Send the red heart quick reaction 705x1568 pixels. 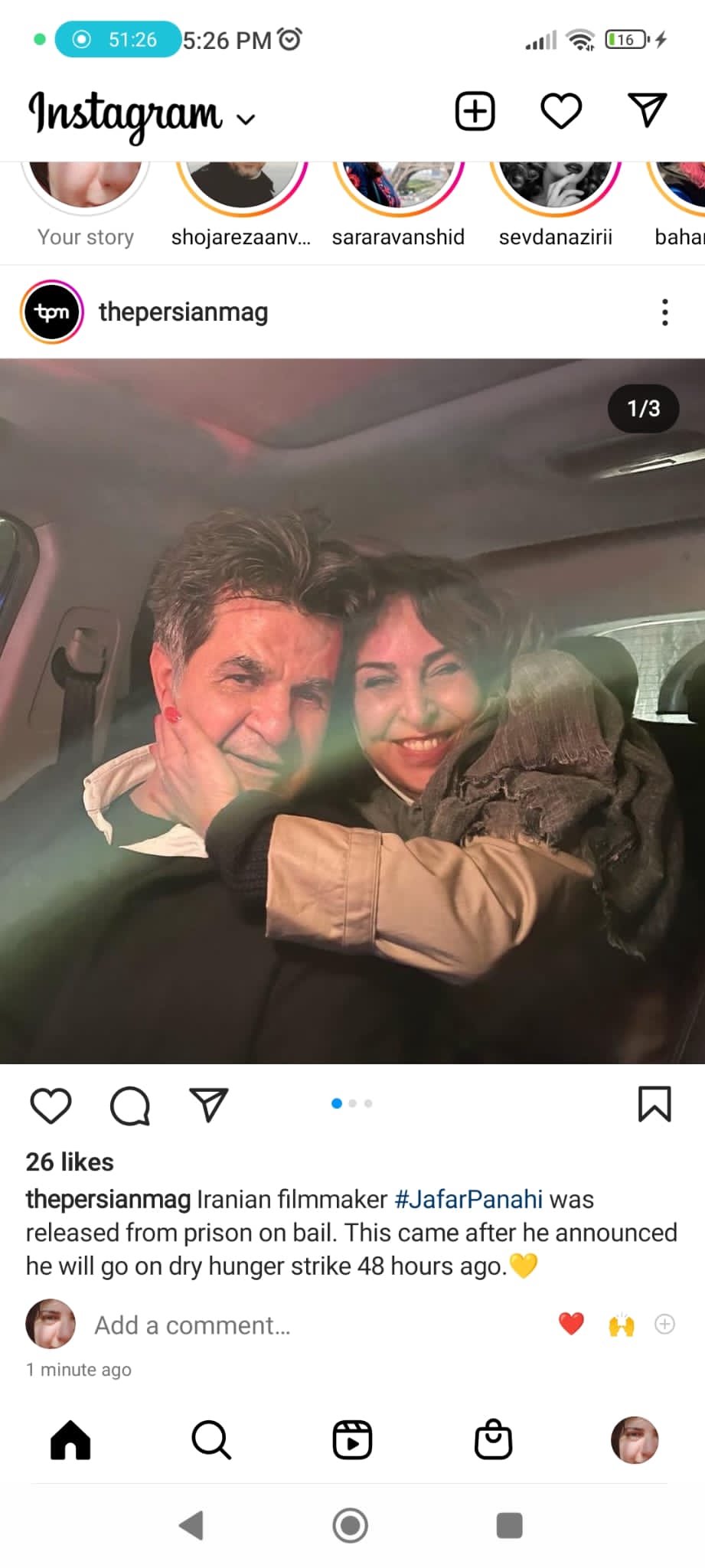(571, 1324)
